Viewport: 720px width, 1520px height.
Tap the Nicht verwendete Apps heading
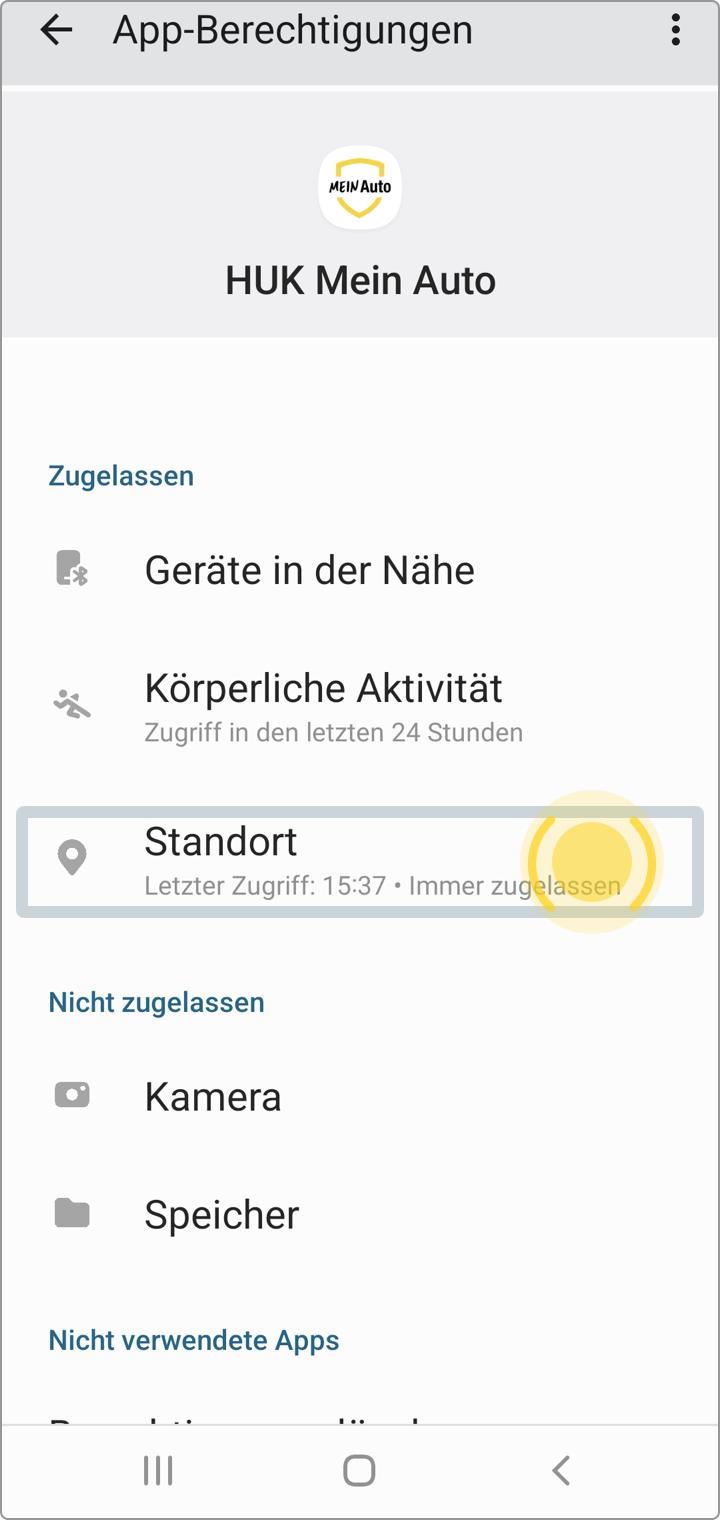click(x=194, y=1340)
